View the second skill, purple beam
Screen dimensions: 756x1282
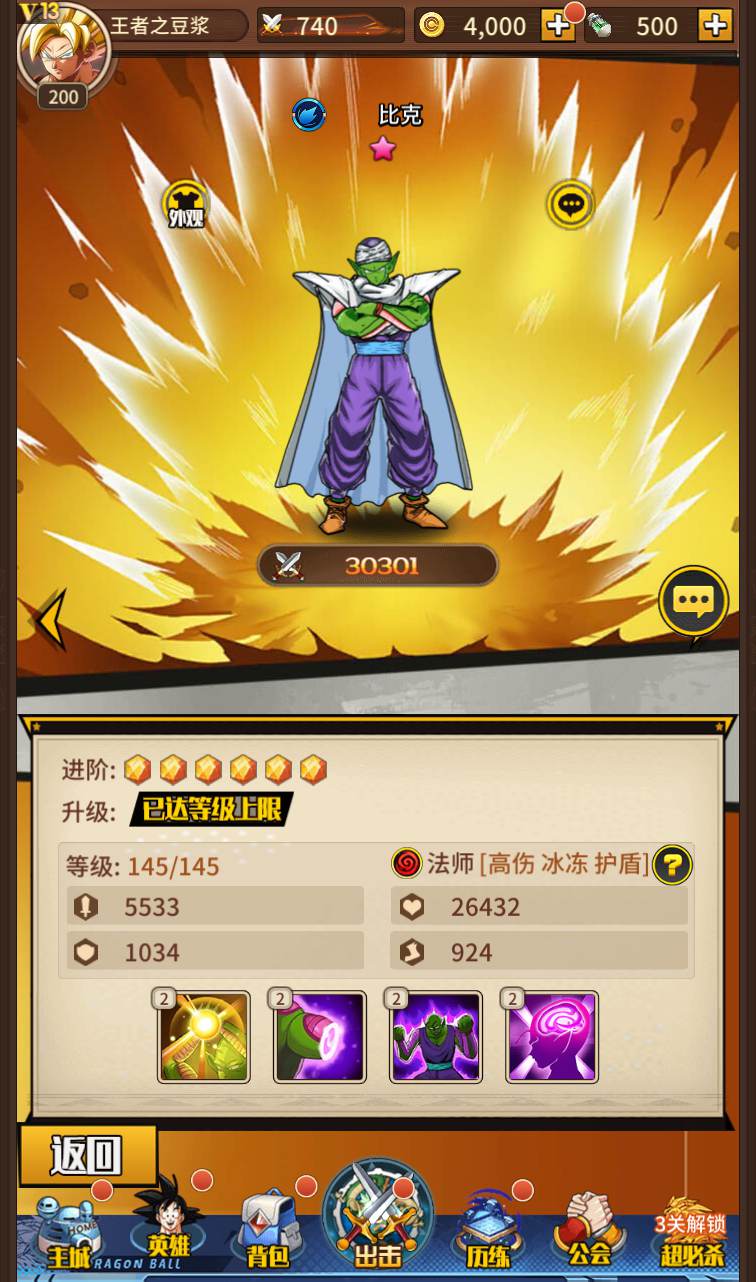point(320,1037)
